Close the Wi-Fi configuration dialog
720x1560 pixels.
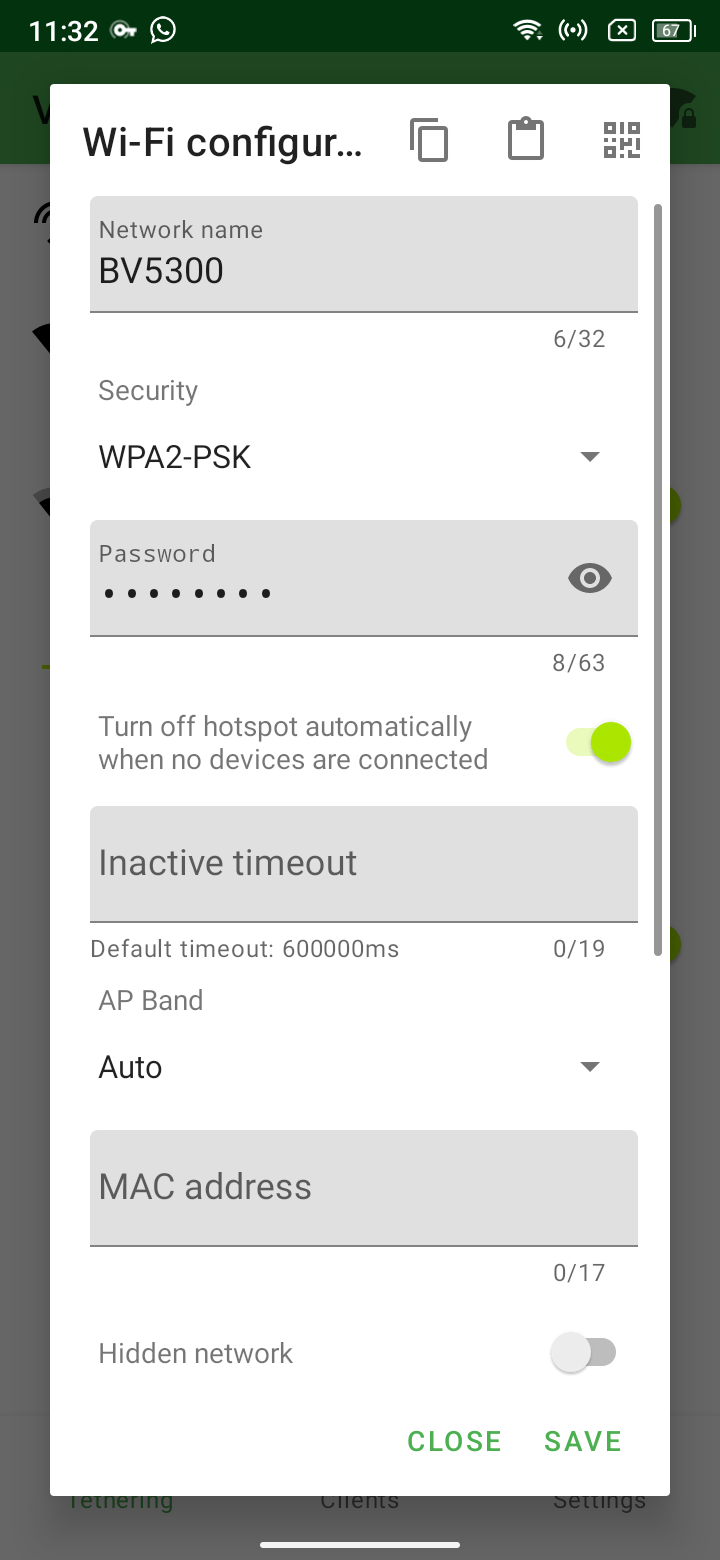[454, 1441]
